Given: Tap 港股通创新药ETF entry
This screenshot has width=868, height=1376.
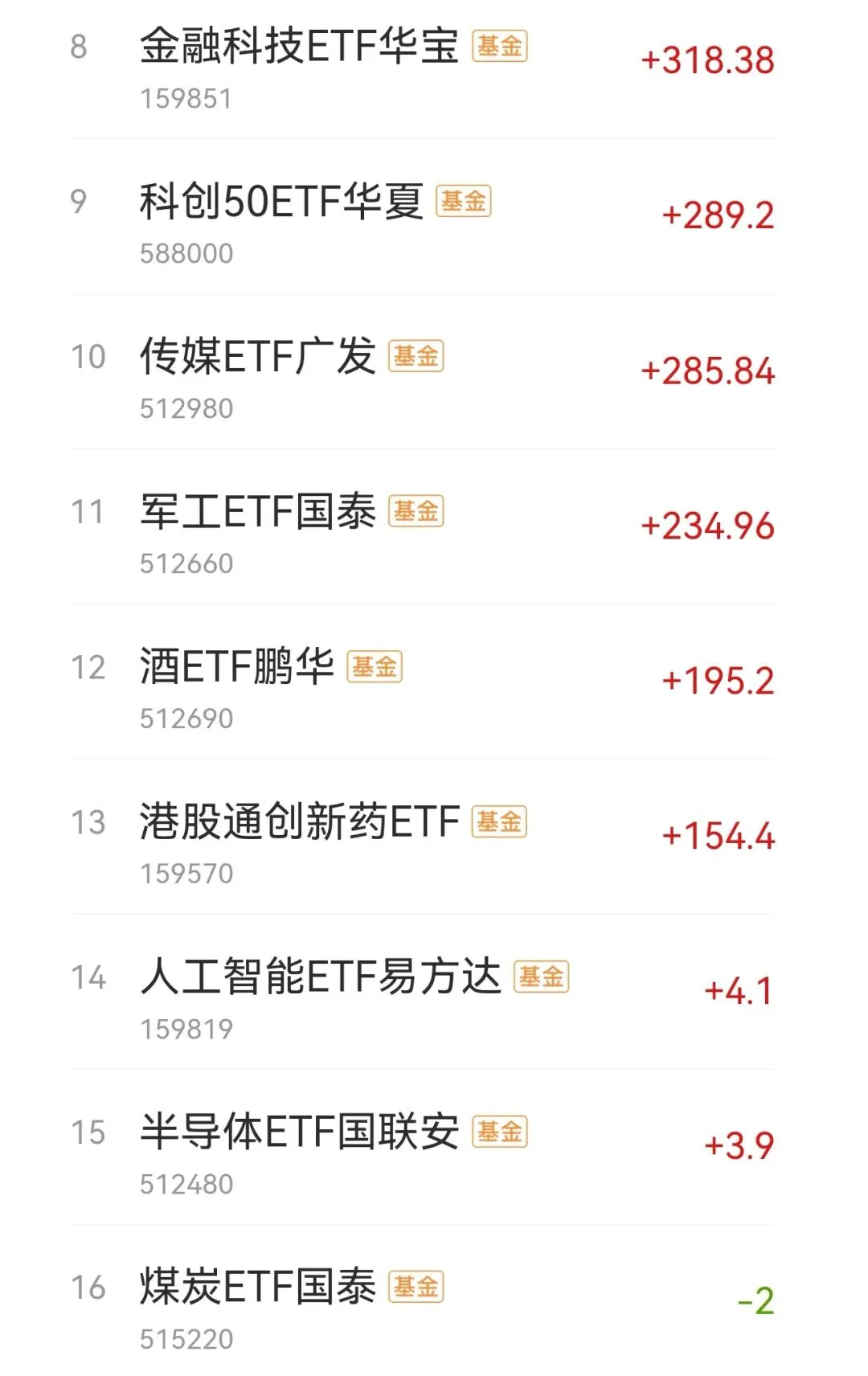Looking at the screenshot, I should (x=423, y=837).
